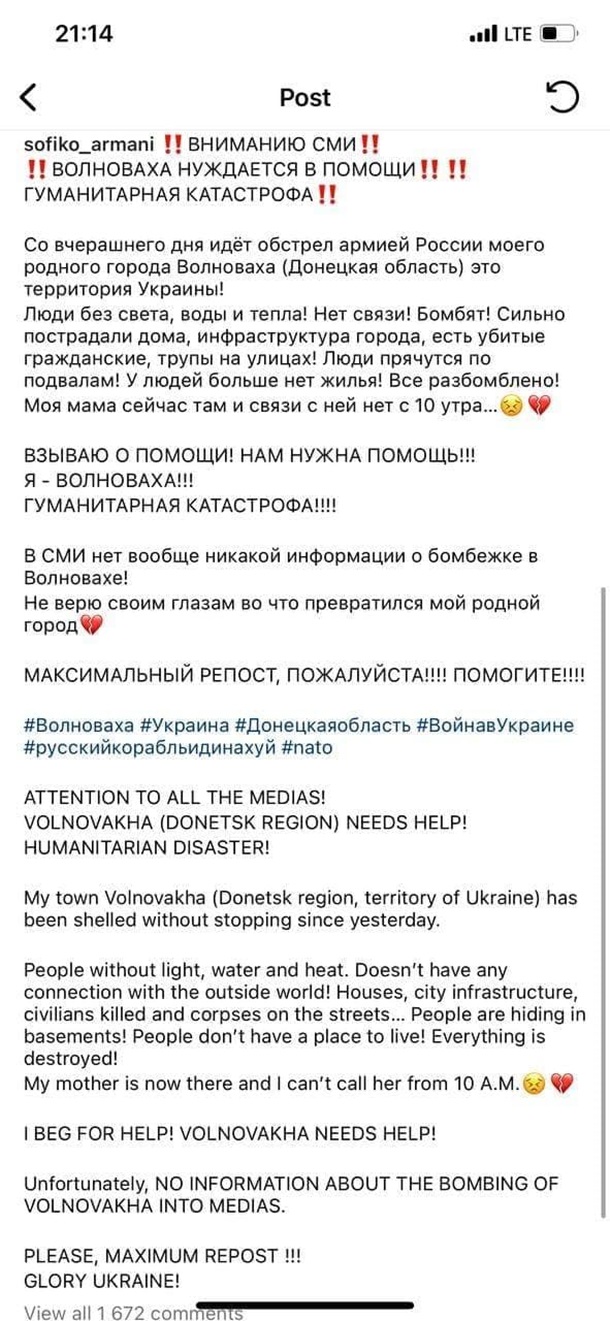Refresh the post with the reload icon

coord(562,97)
